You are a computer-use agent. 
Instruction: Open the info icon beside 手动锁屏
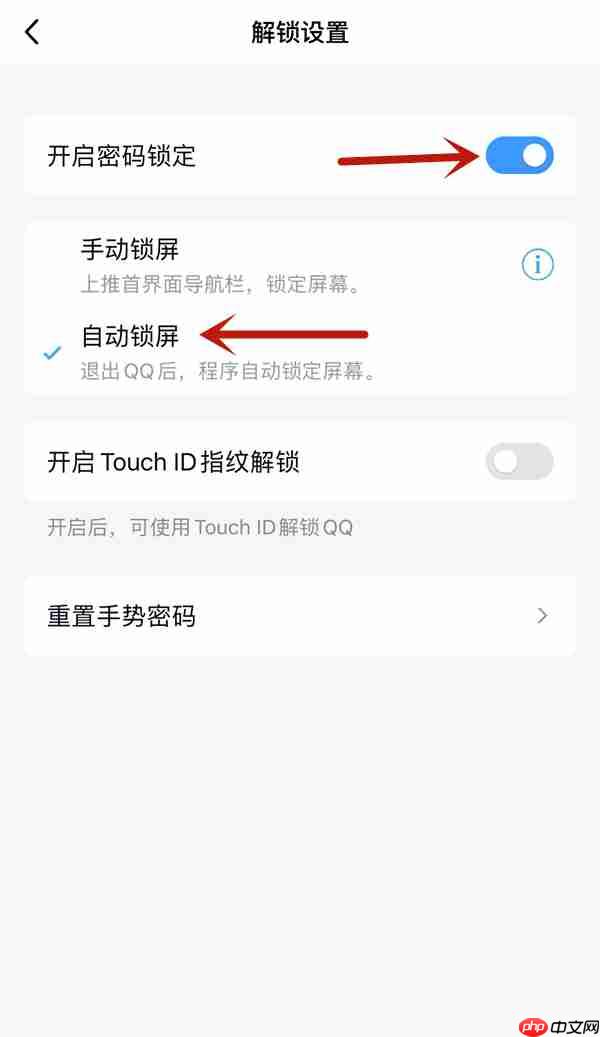click(538, 265)
